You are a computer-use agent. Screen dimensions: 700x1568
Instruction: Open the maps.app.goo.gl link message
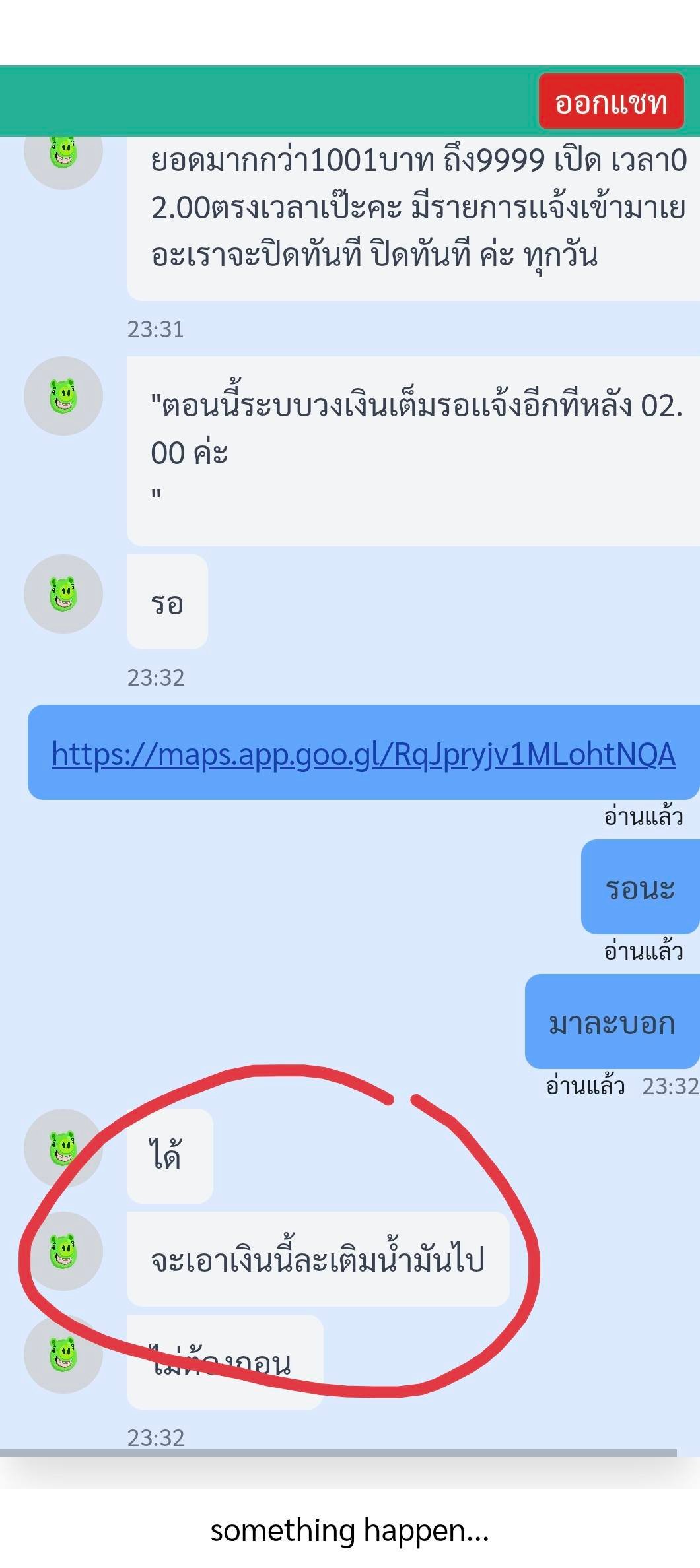[363, 754]
